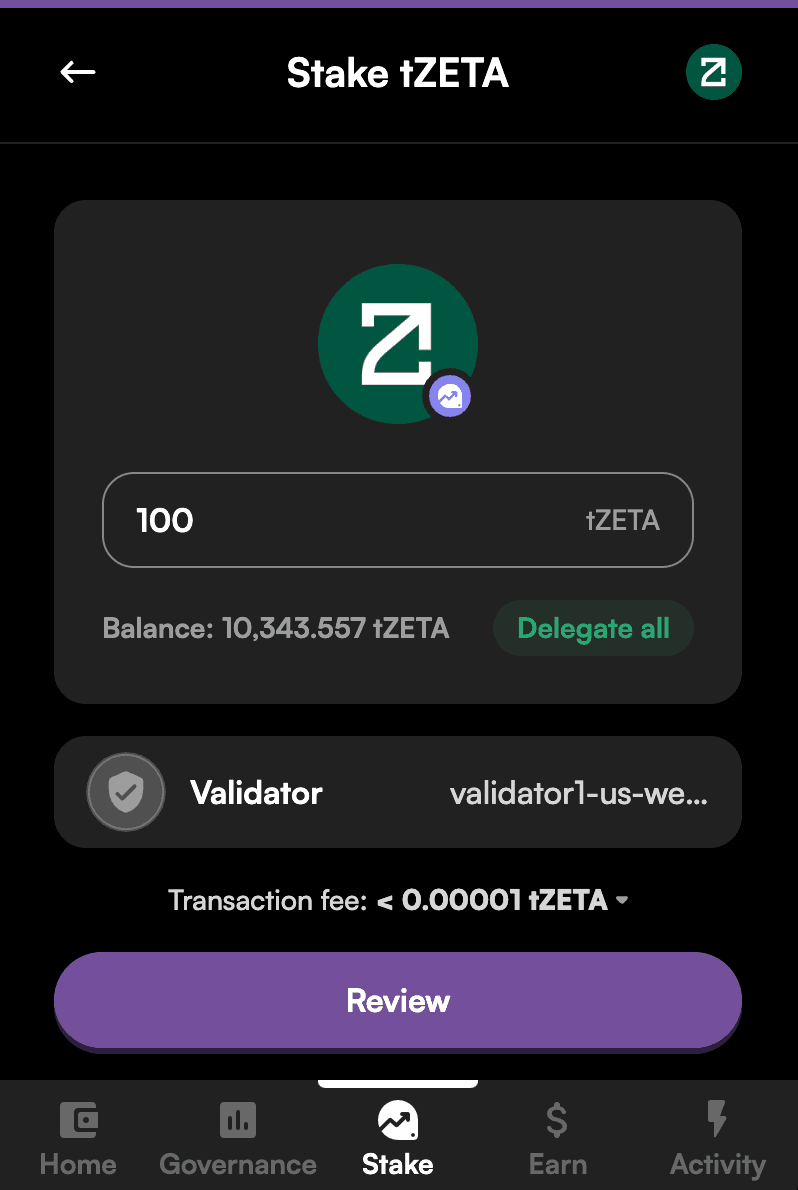The width and height of the screenshot is (798, 1190).
Task: Click the tZETA amount input field
Action: point(398,520)
